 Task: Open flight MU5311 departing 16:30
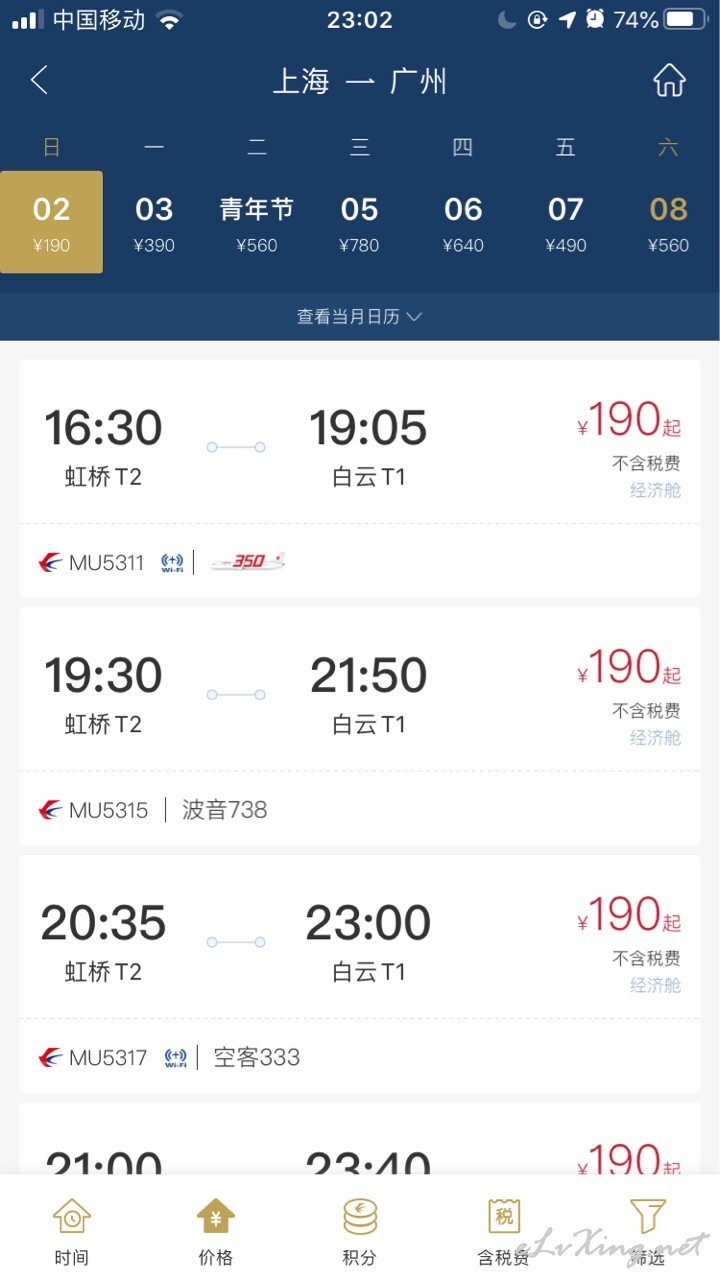point(360,479)
